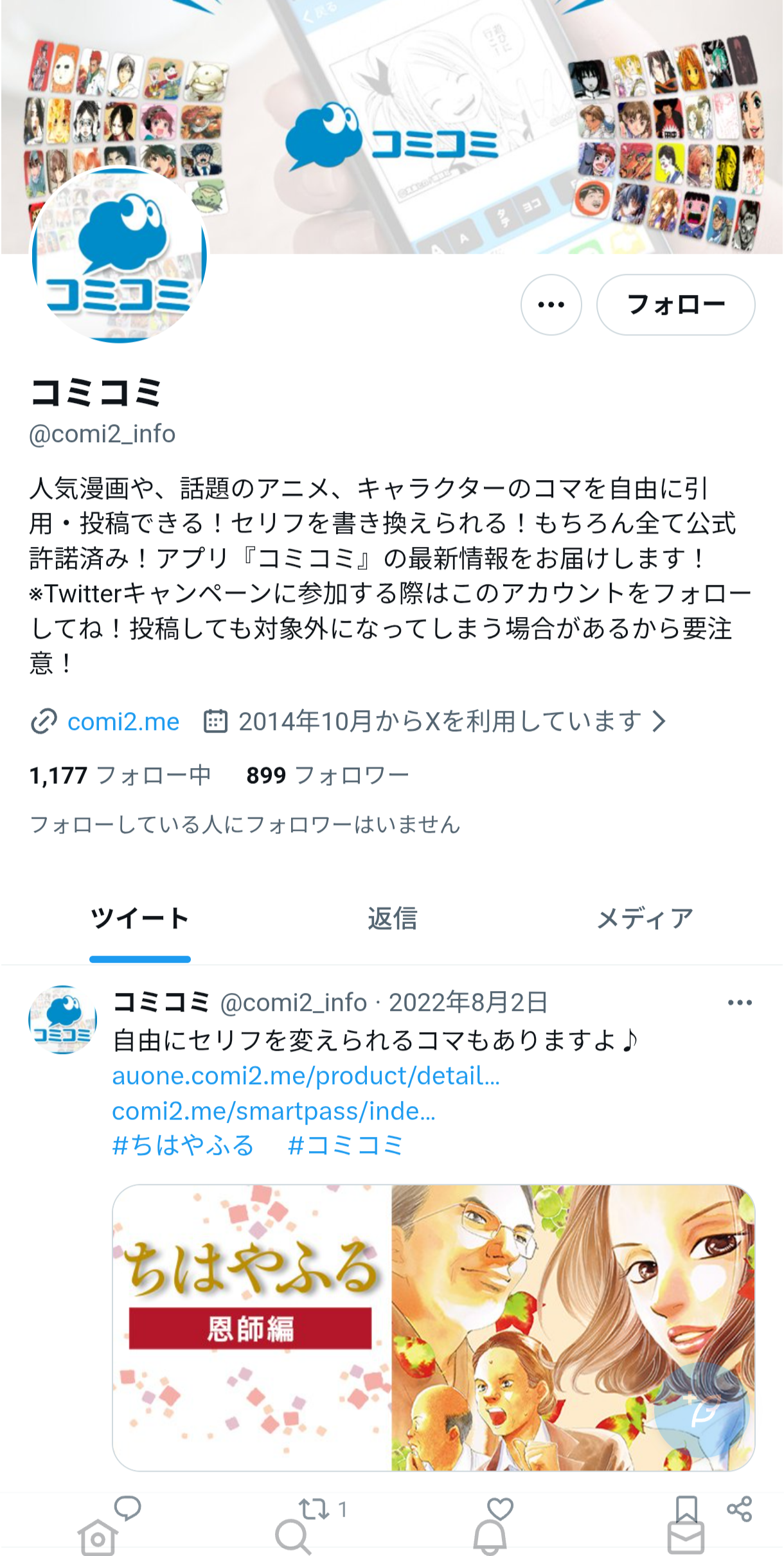The height and width of the screenshot is (1556, 784).
Task: Open the comi2.me profile link
Action: (123, 721)
